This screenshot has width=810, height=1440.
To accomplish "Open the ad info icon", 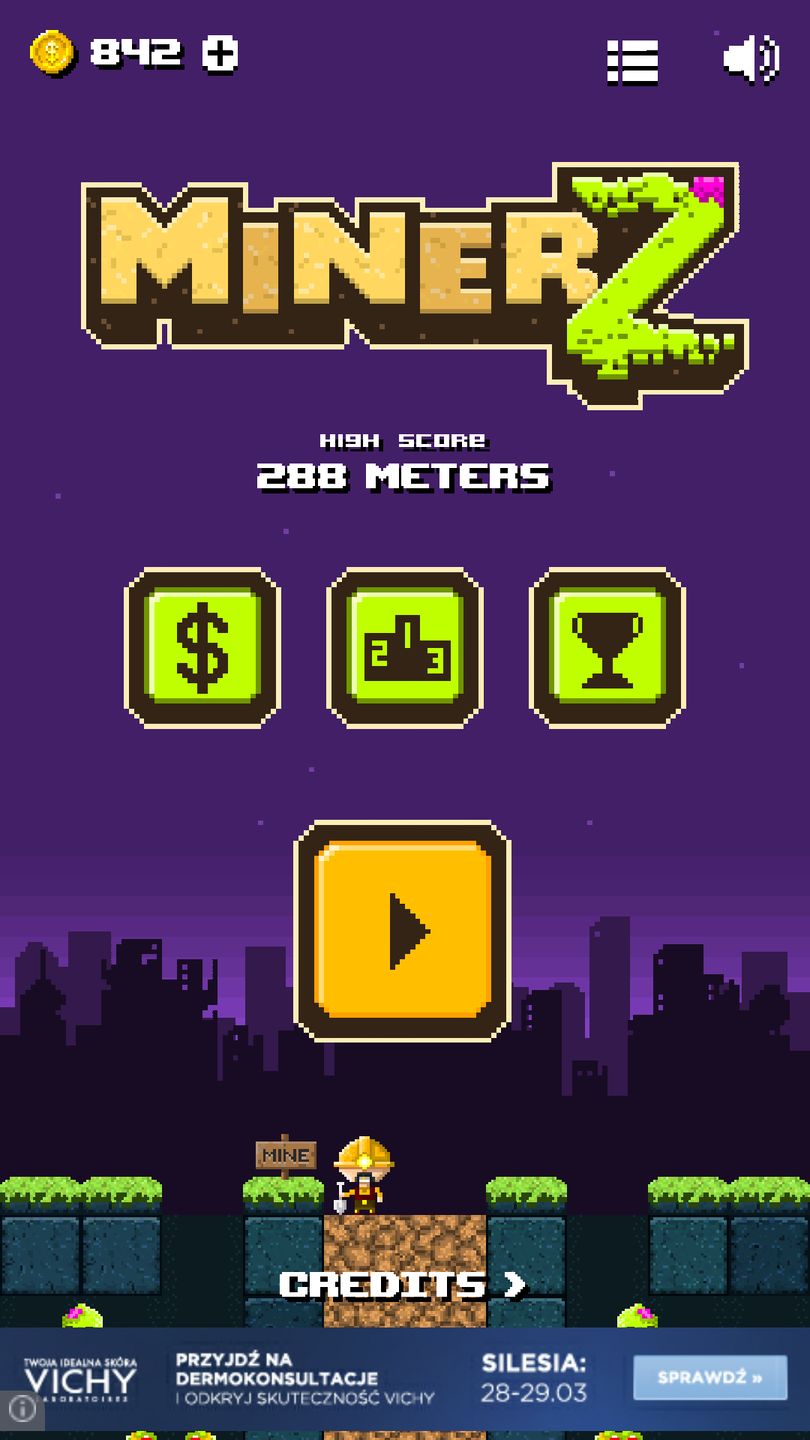I will tap(22, 1409).
